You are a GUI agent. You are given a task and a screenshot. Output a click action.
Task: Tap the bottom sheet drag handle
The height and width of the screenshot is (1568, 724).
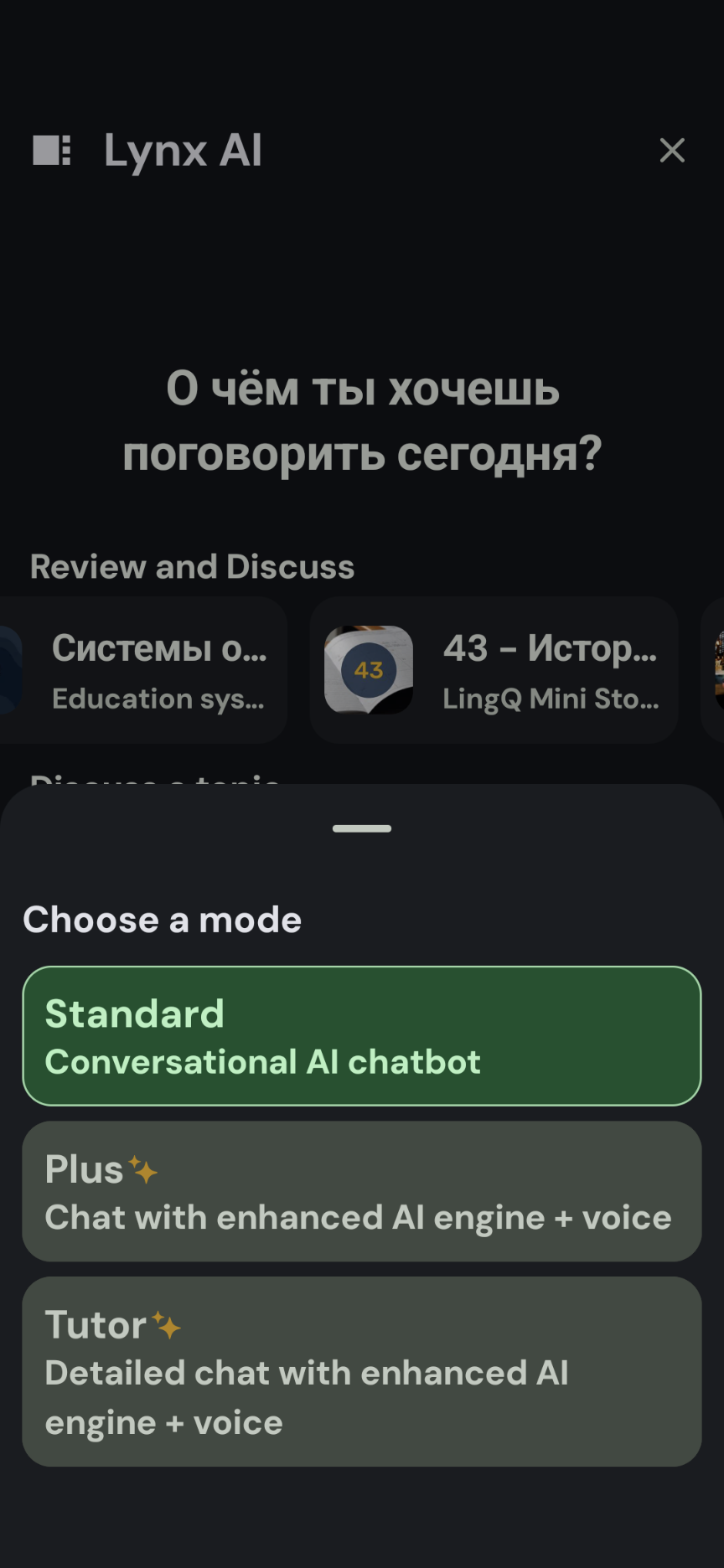pyautogui.click(x=362, y=828)
